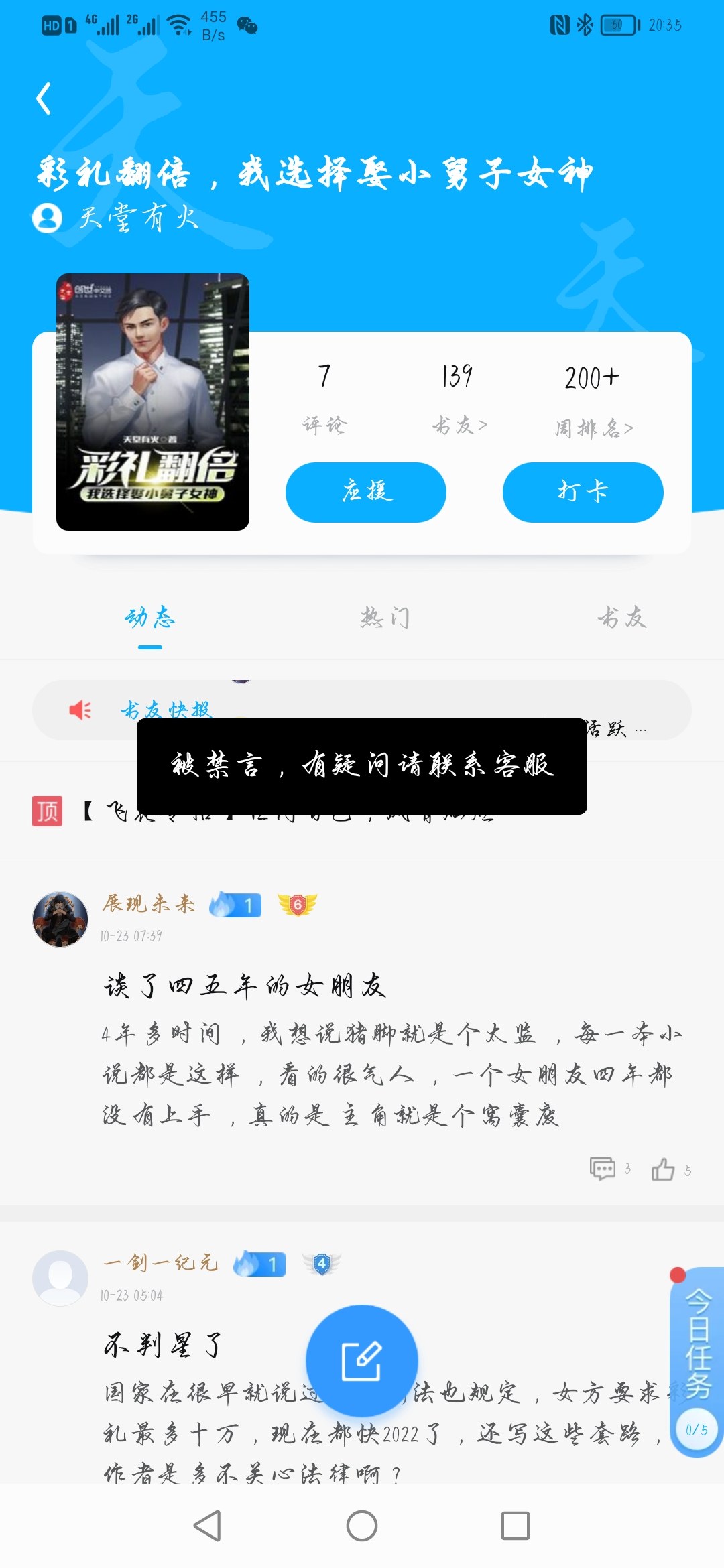724x1568 pixels.
Task: Open the book cover 彩礼翻倍
Action: click(153, 402)
